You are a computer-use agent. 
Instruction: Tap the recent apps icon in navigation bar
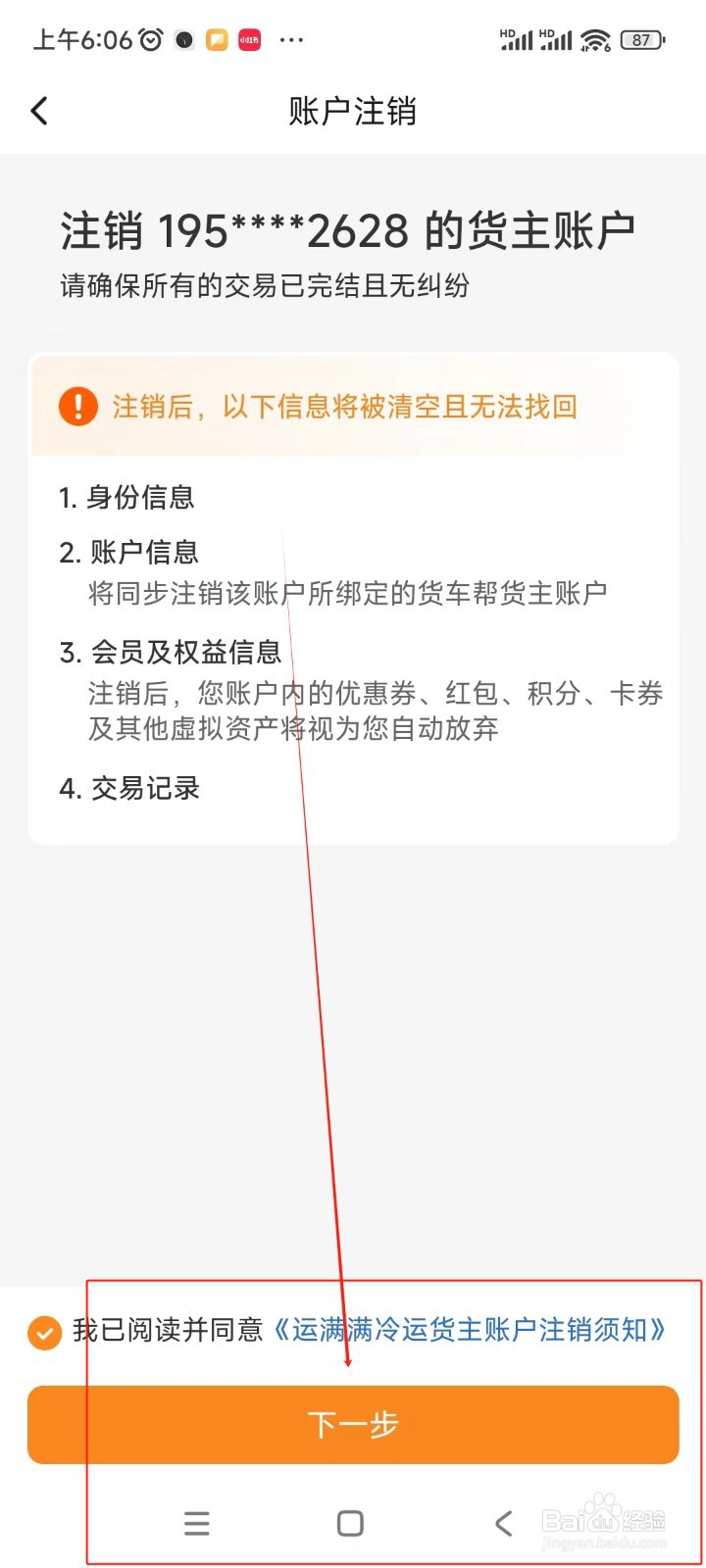196,1523
